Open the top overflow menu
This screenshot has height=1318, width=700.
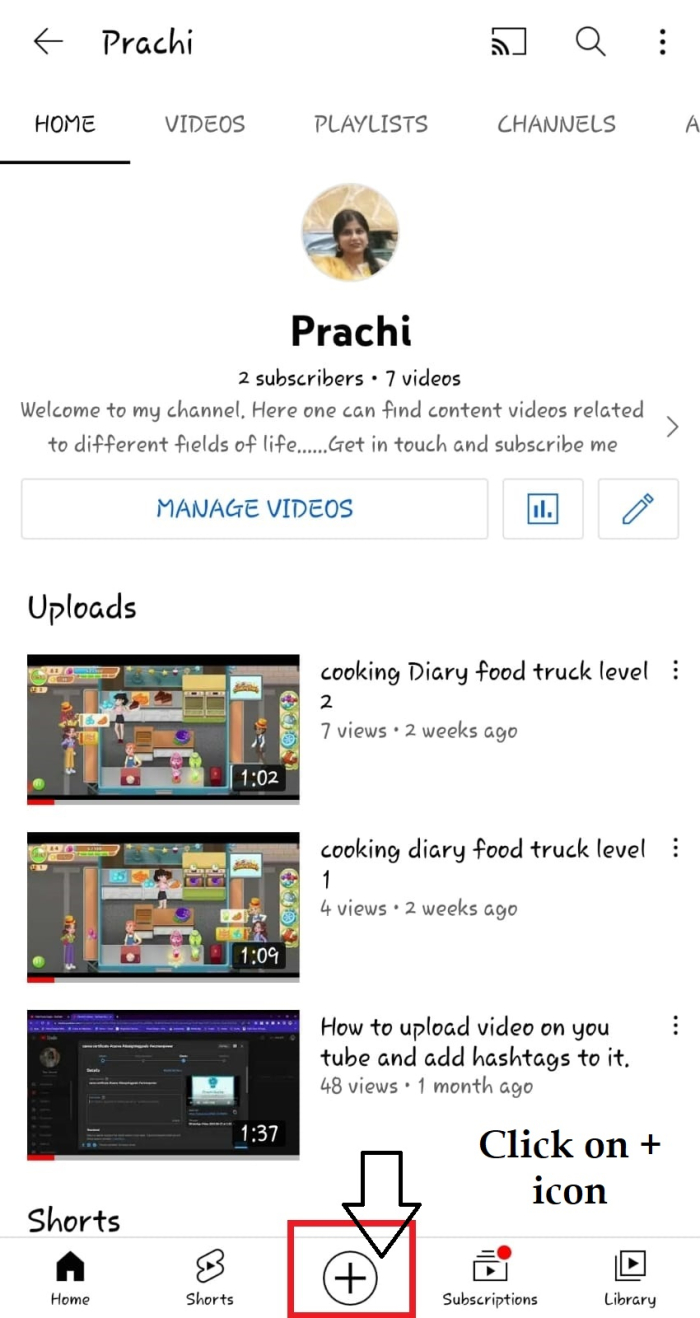(x=662, y=42)
